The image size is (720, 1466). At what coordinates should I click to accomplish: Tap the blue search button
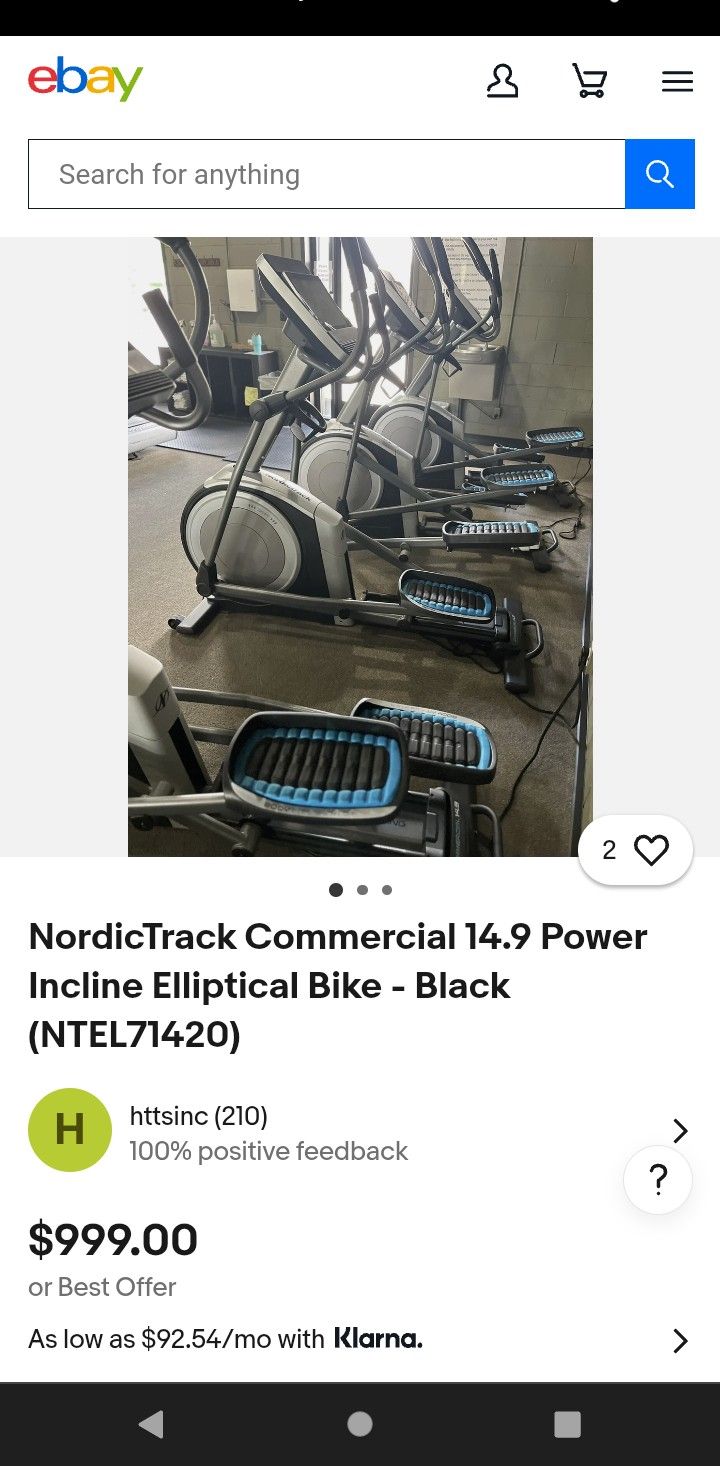click(660, 174)
